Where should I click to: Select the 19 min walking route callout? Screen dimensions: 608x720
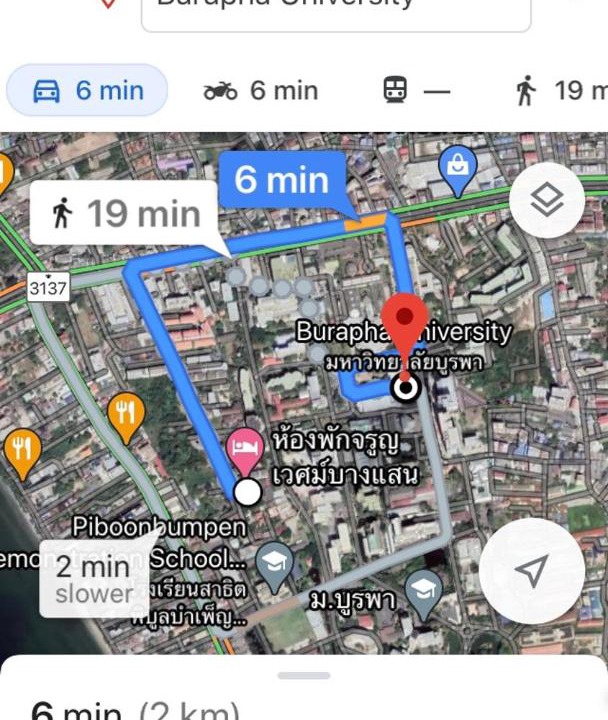click(124, 213)
